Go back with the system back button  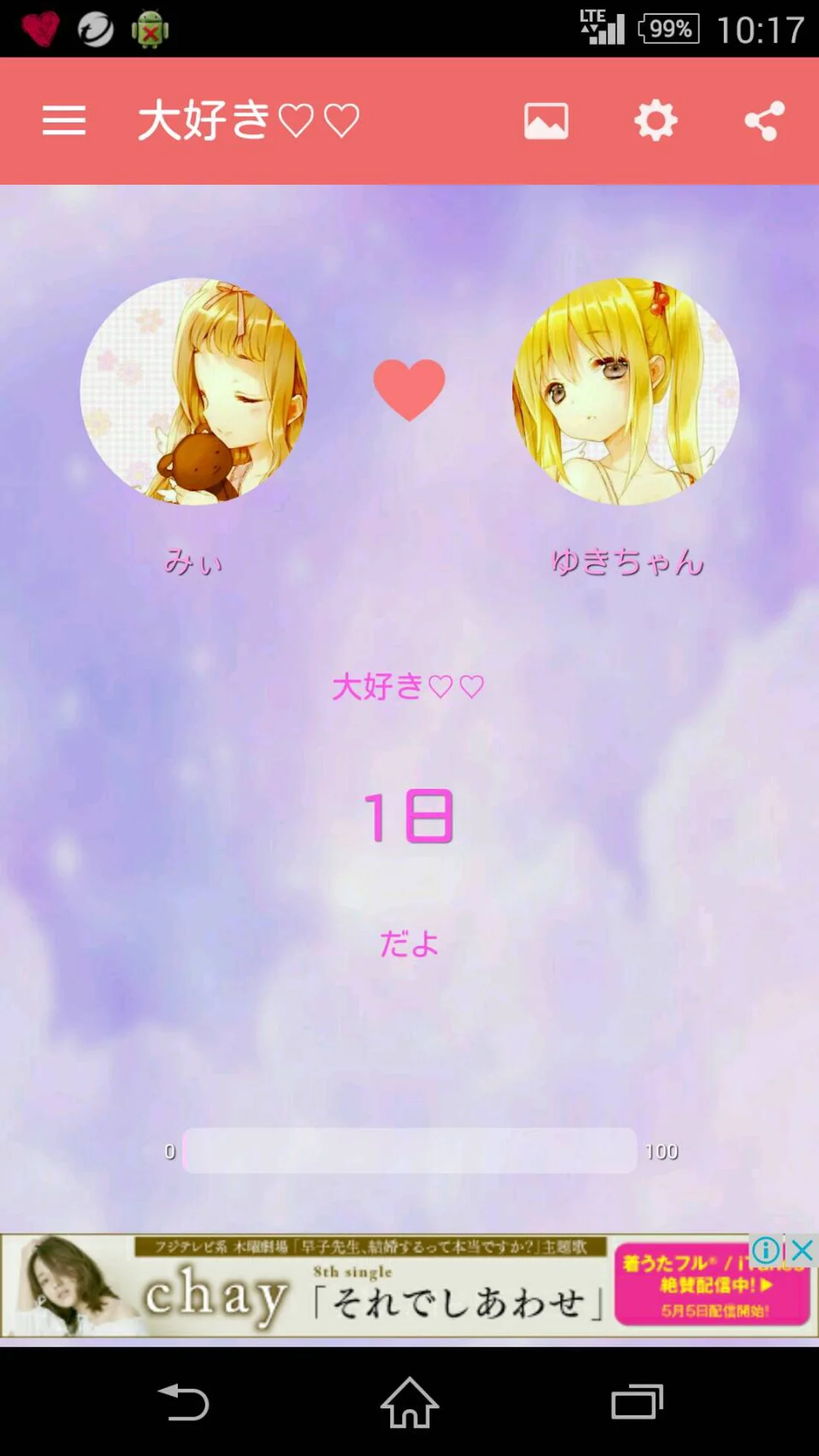coord(184,1402)
